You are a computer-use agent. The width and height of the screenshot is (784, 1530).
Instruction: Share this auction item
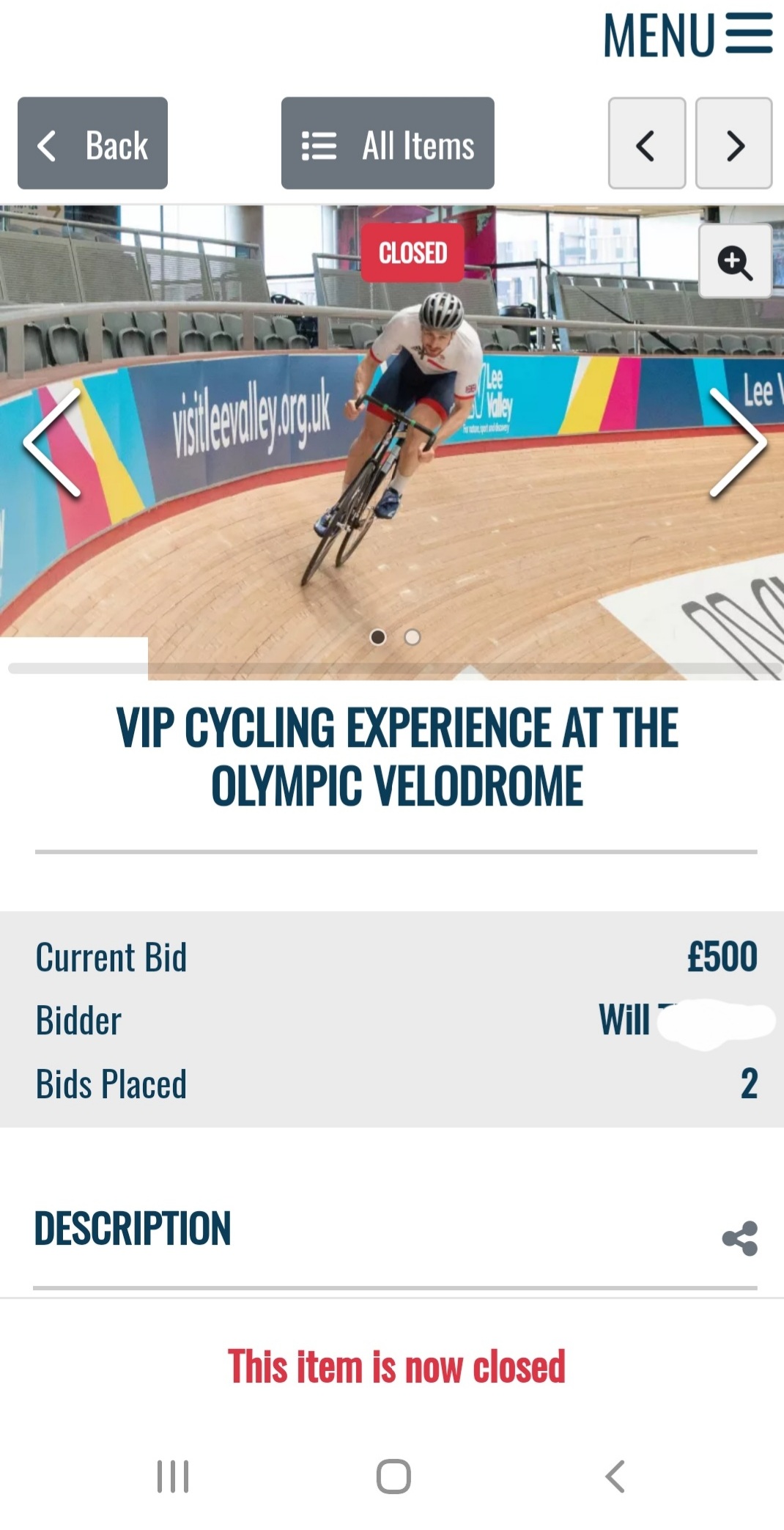[739, 1238]
